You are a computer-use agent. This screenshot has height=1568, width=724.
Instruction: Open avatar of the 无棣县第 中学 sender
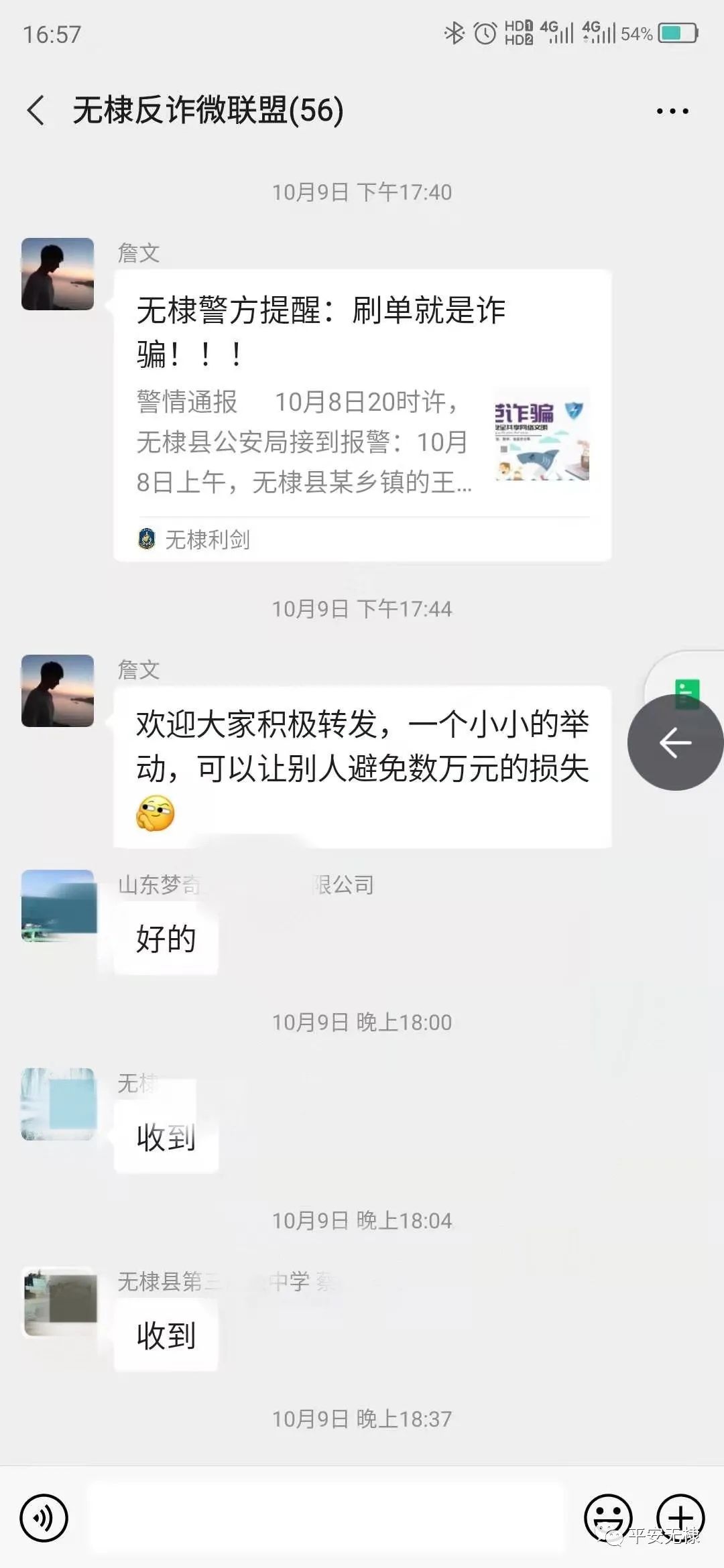[x=60, y=1301]
